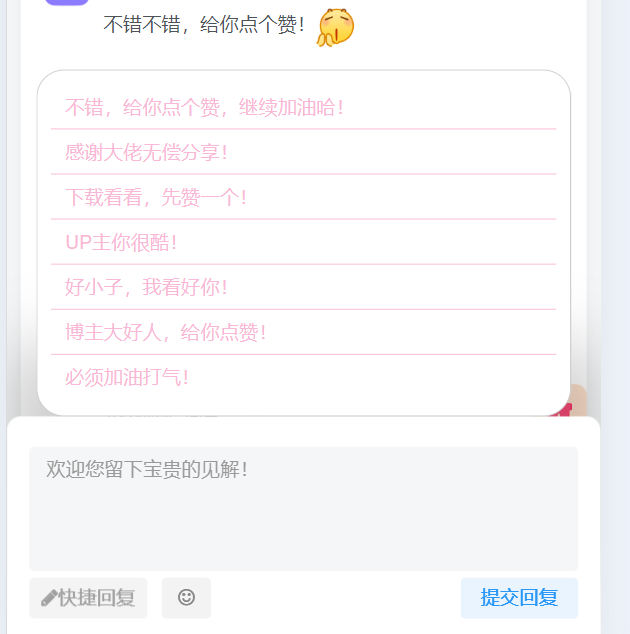Select quick reply "不错，给你点个赞，继续加油哈！"
630x634 pixels.
coord(205,108)
